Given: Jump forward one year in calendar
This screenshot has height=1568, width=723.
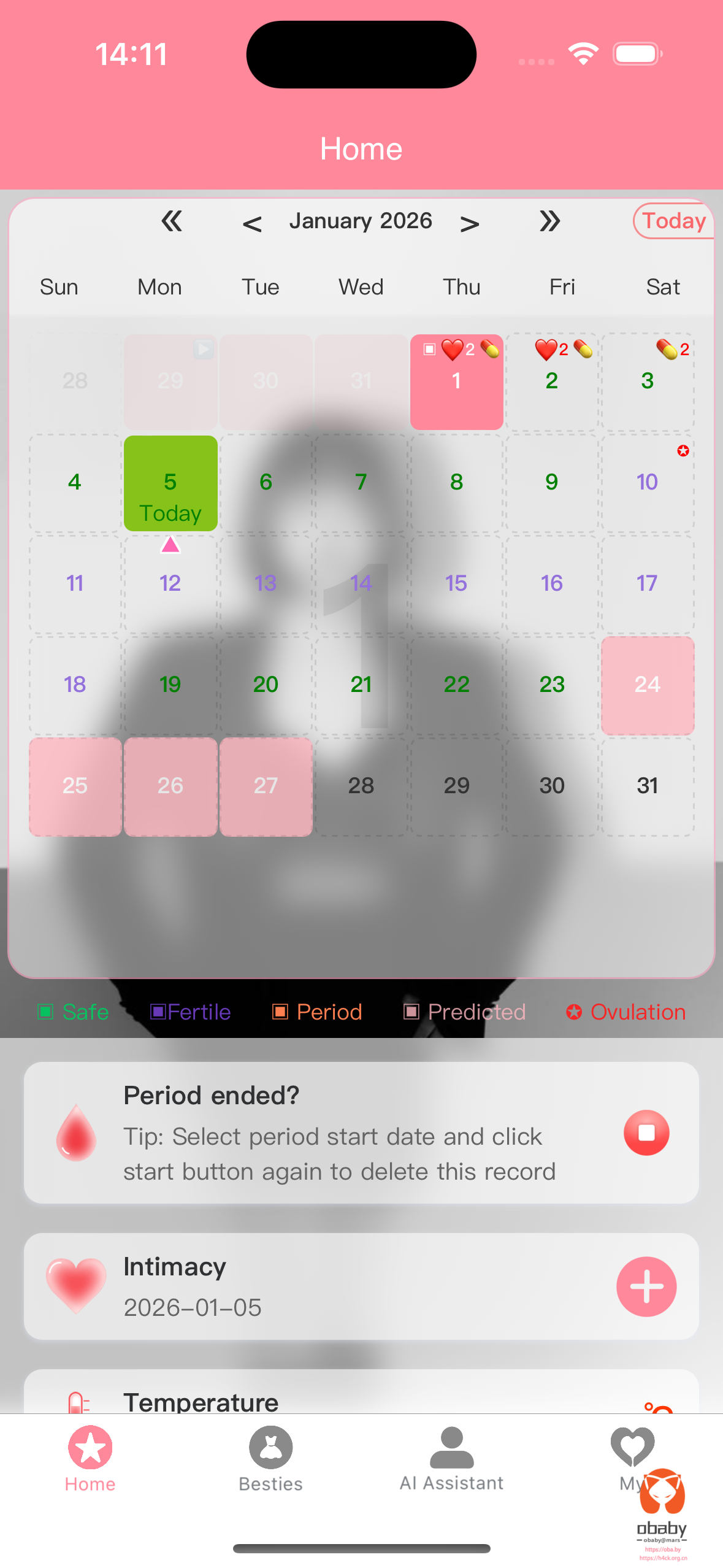Looking at the screenshot, I should click(549, 221).
